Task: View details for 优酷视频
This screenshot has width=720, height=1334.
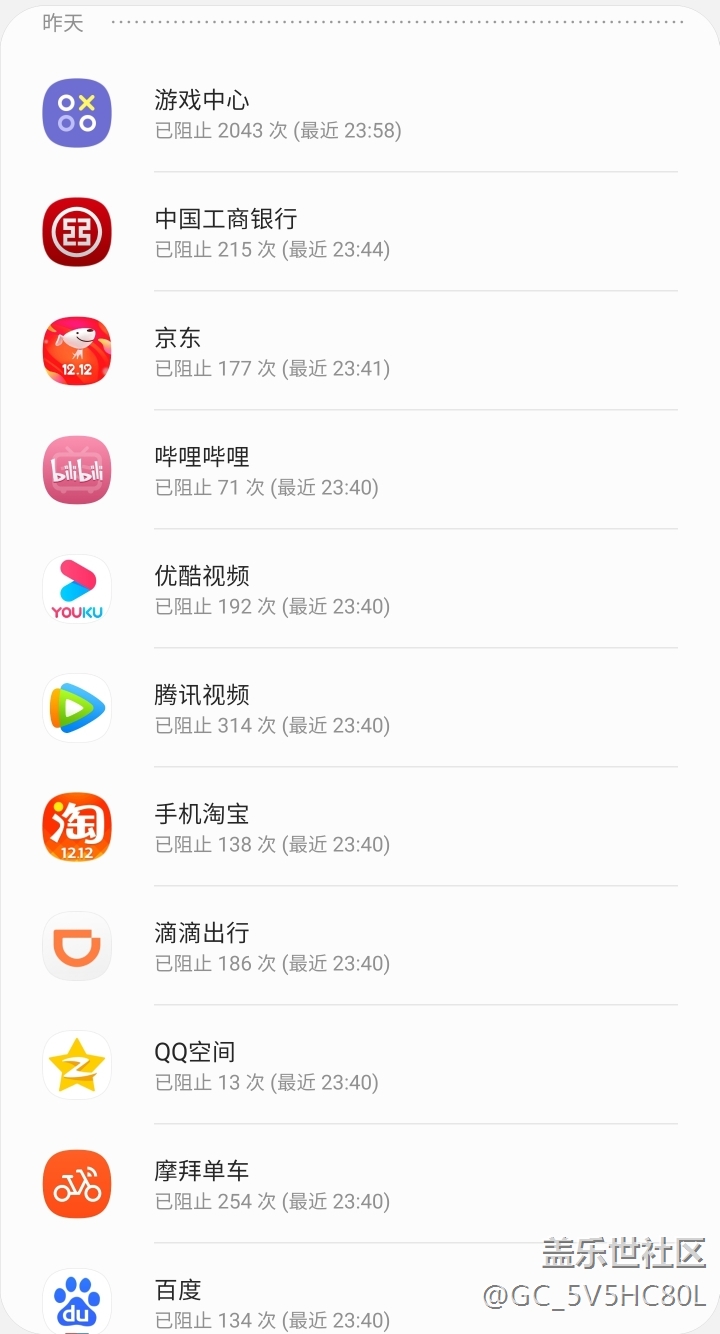Action: (360, 589)
